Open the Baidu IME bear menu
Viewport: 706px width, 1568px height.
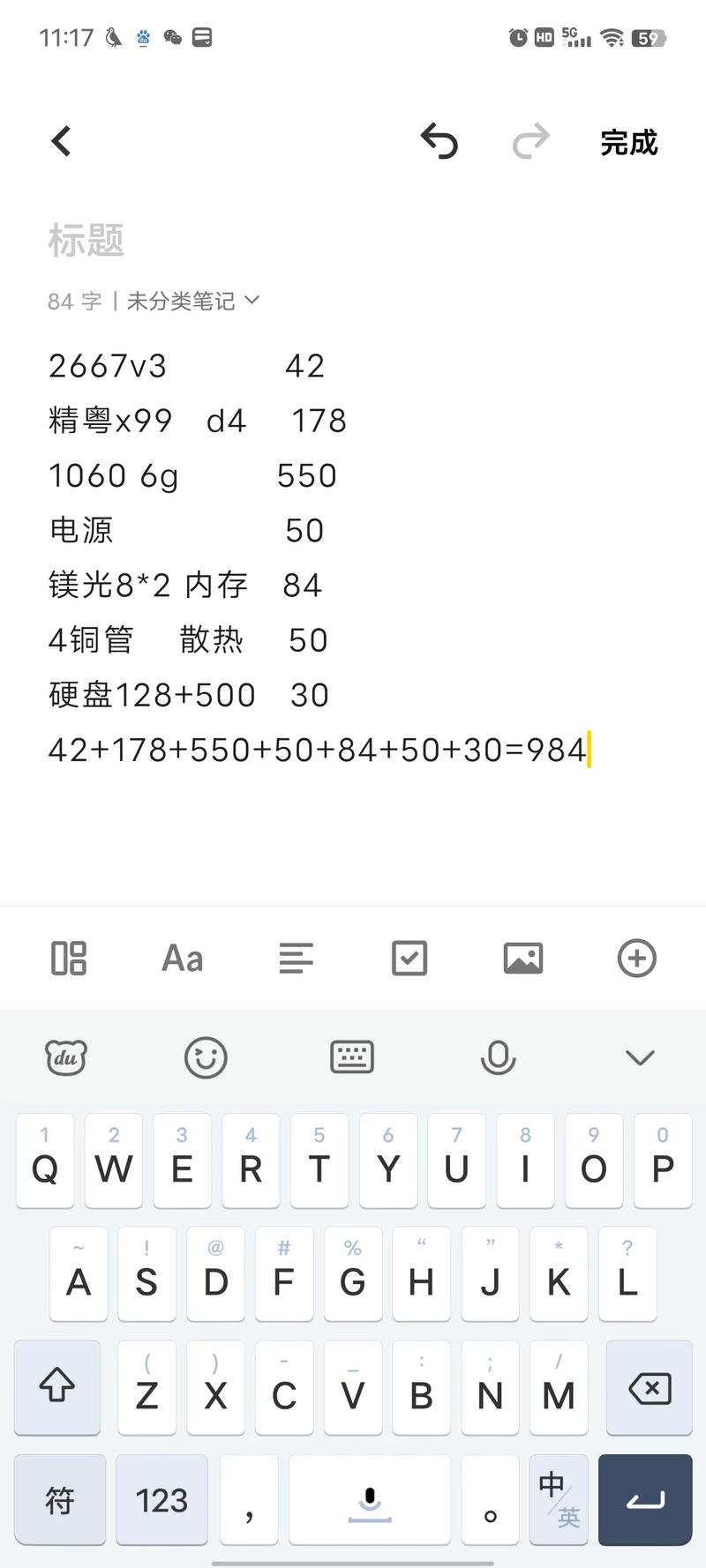click(64, 1057)
